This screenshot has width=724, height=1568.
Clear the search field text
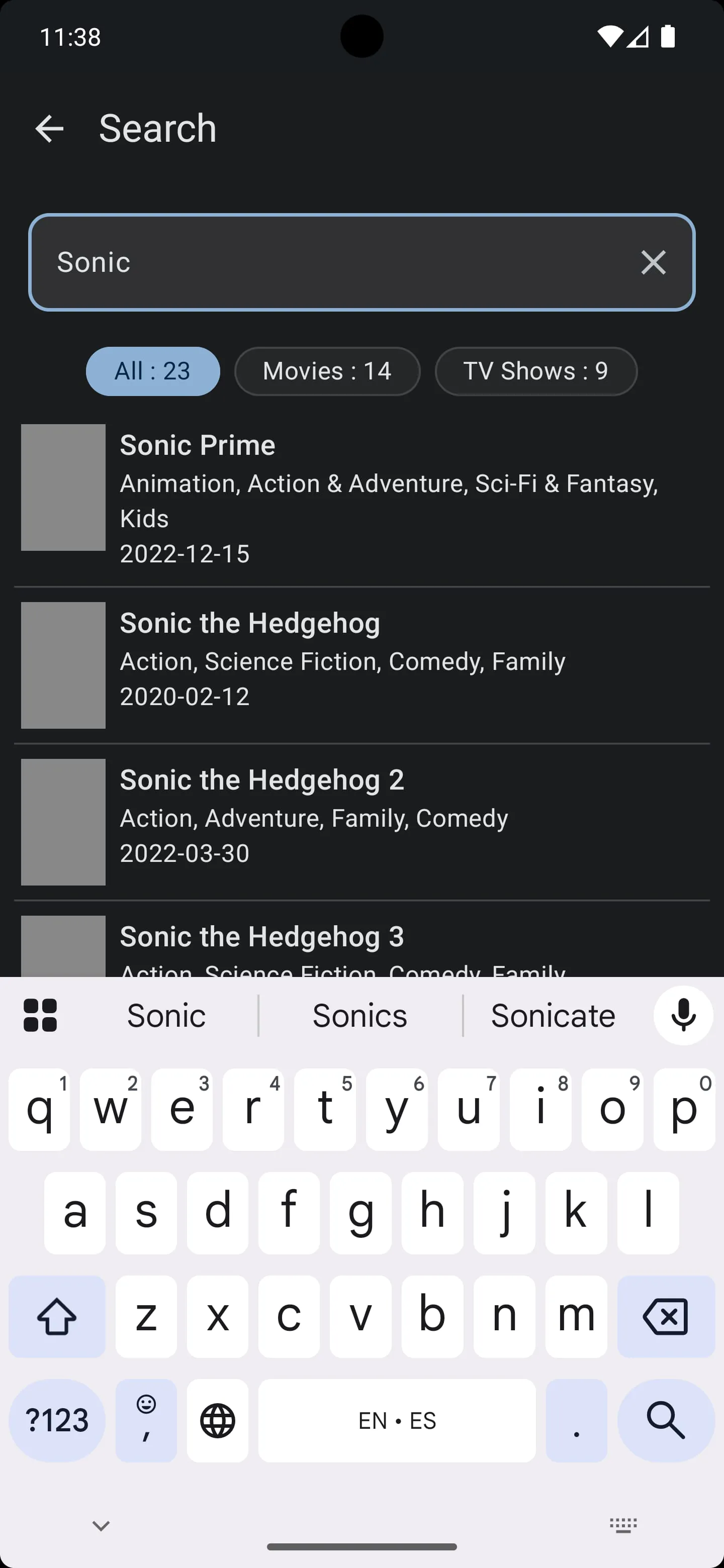click(654, 262)
